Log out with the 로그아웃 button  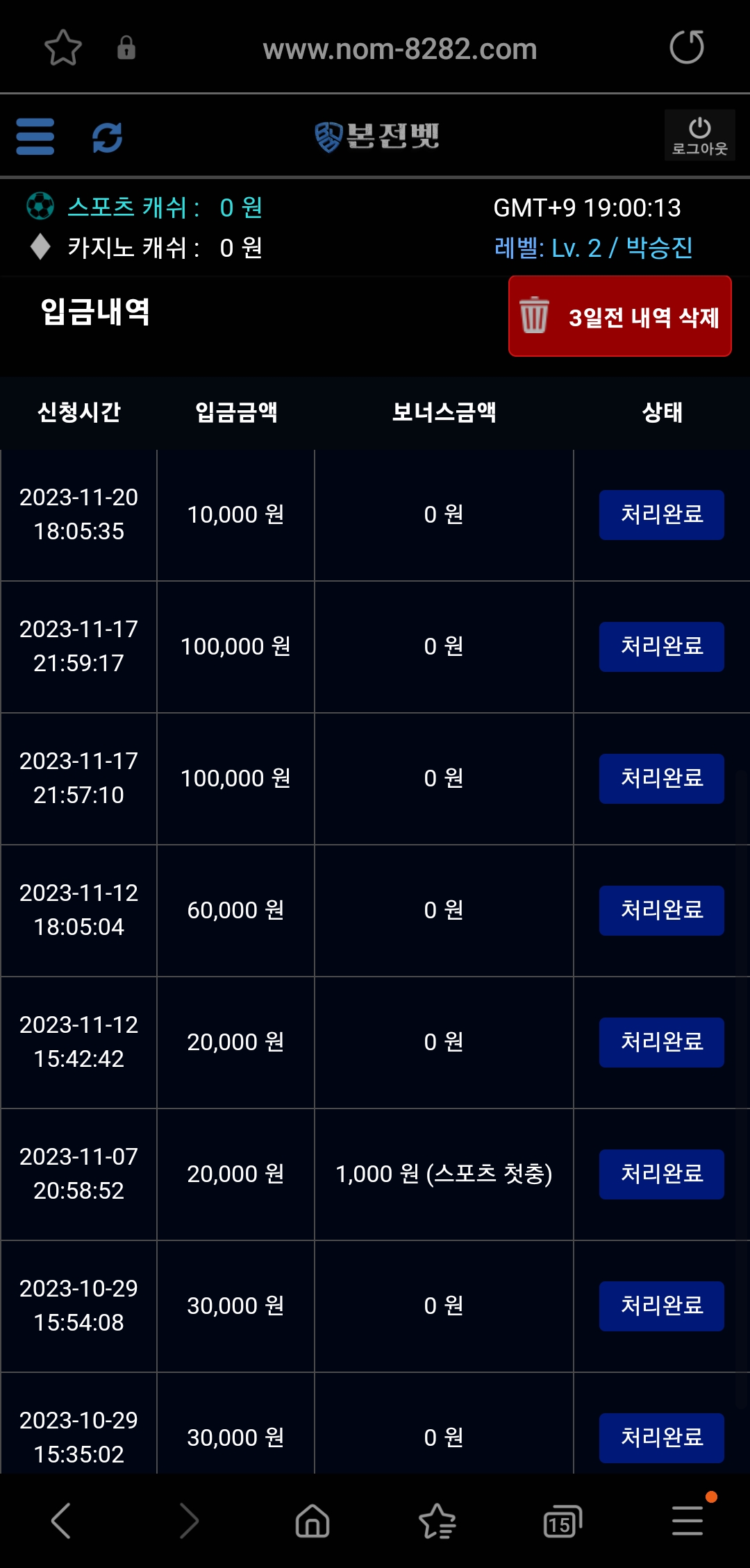click(x=699, y=135)
